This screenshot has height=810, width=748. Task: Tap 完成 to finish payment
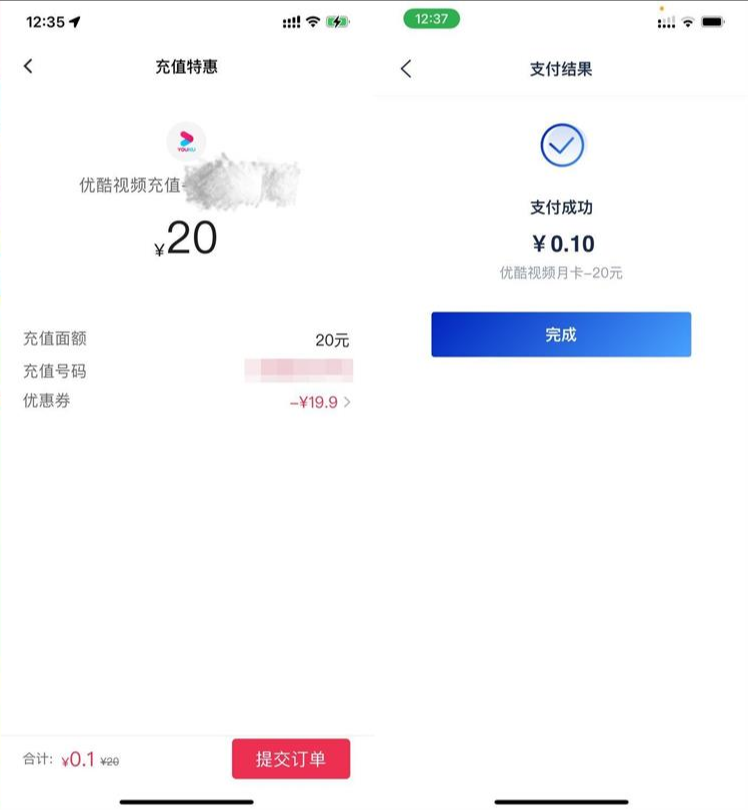pos(561,335)
